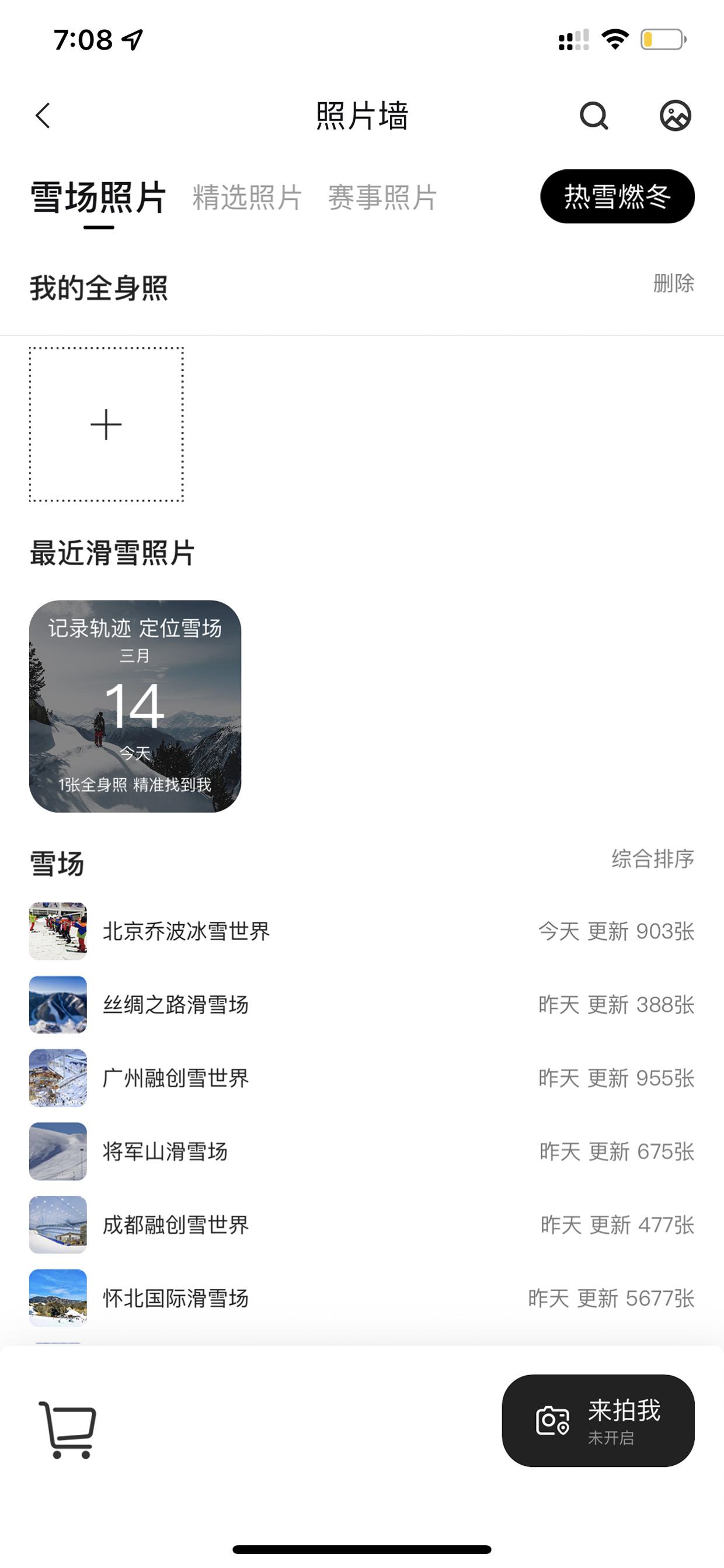
Task: Switch to the 赛事照片 tab
Action: point(382,198)
